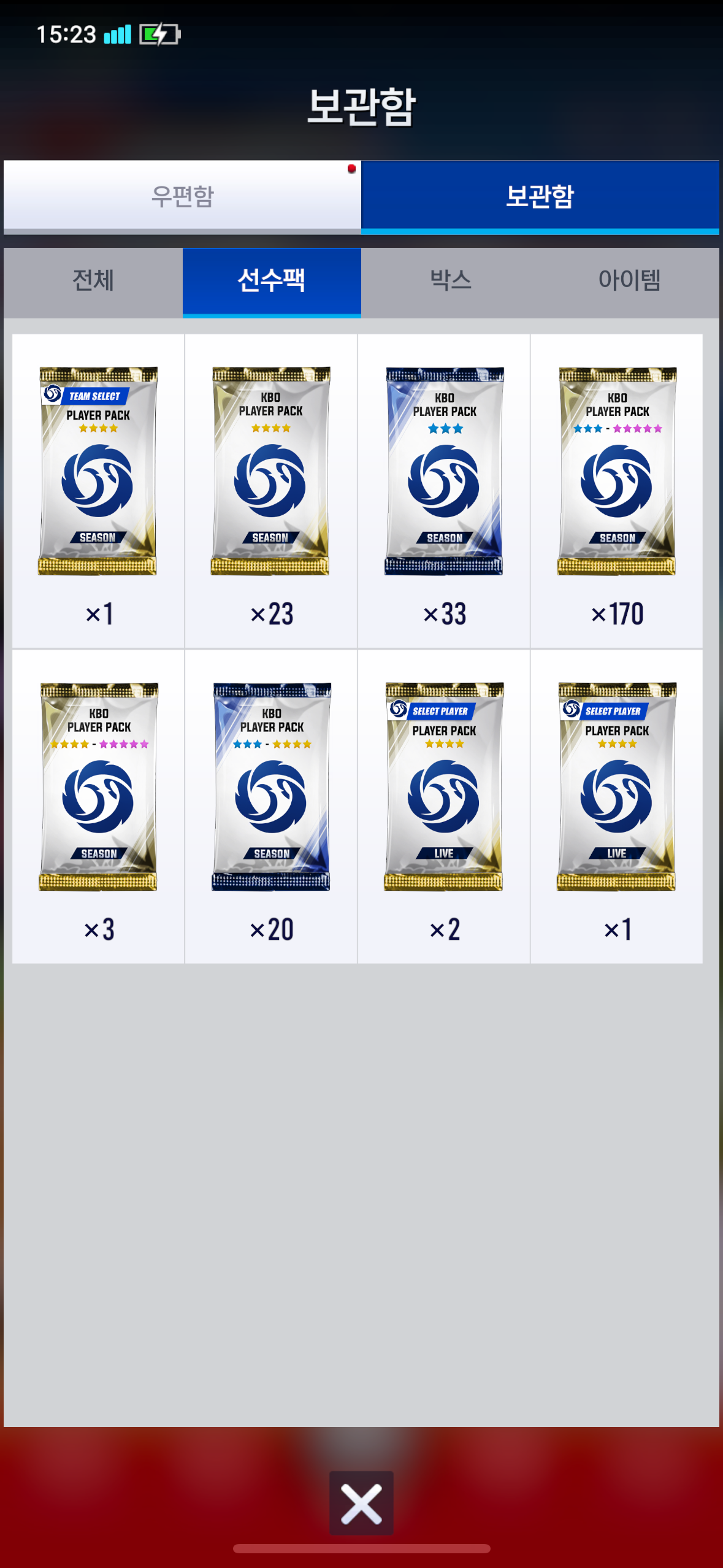Show all items with the 전체 filter
The width and height of the screenshot is (723, 1568).
[93, 281]
